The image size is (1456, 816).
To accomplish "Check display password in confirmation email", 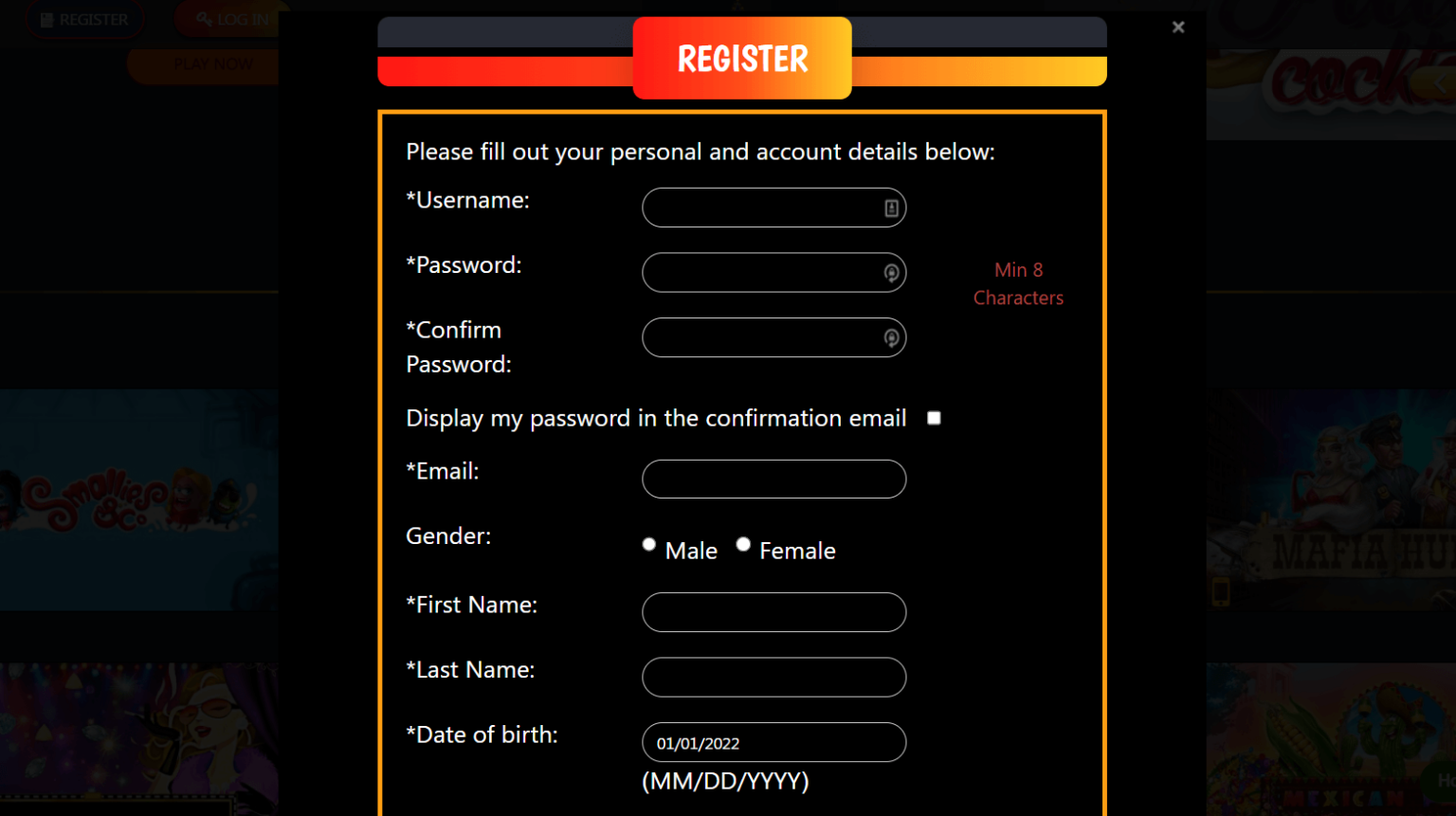I will (934, 418).
